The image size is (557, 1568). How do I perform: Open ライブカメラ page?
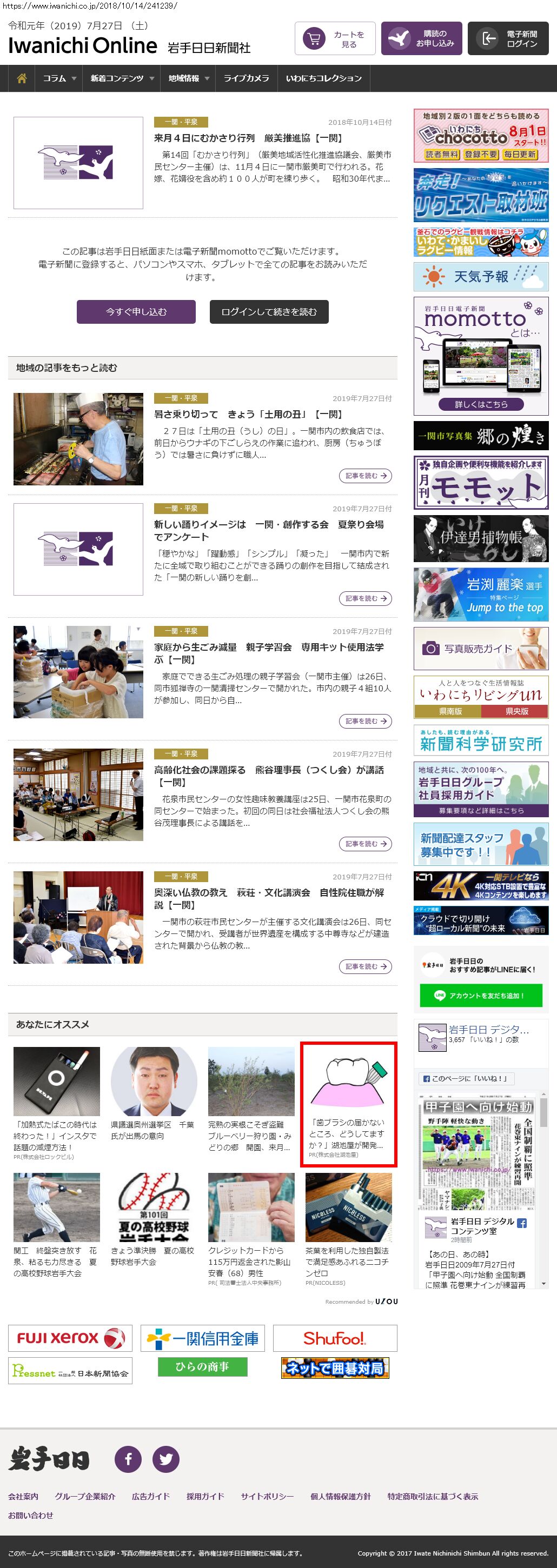[246, 78]
